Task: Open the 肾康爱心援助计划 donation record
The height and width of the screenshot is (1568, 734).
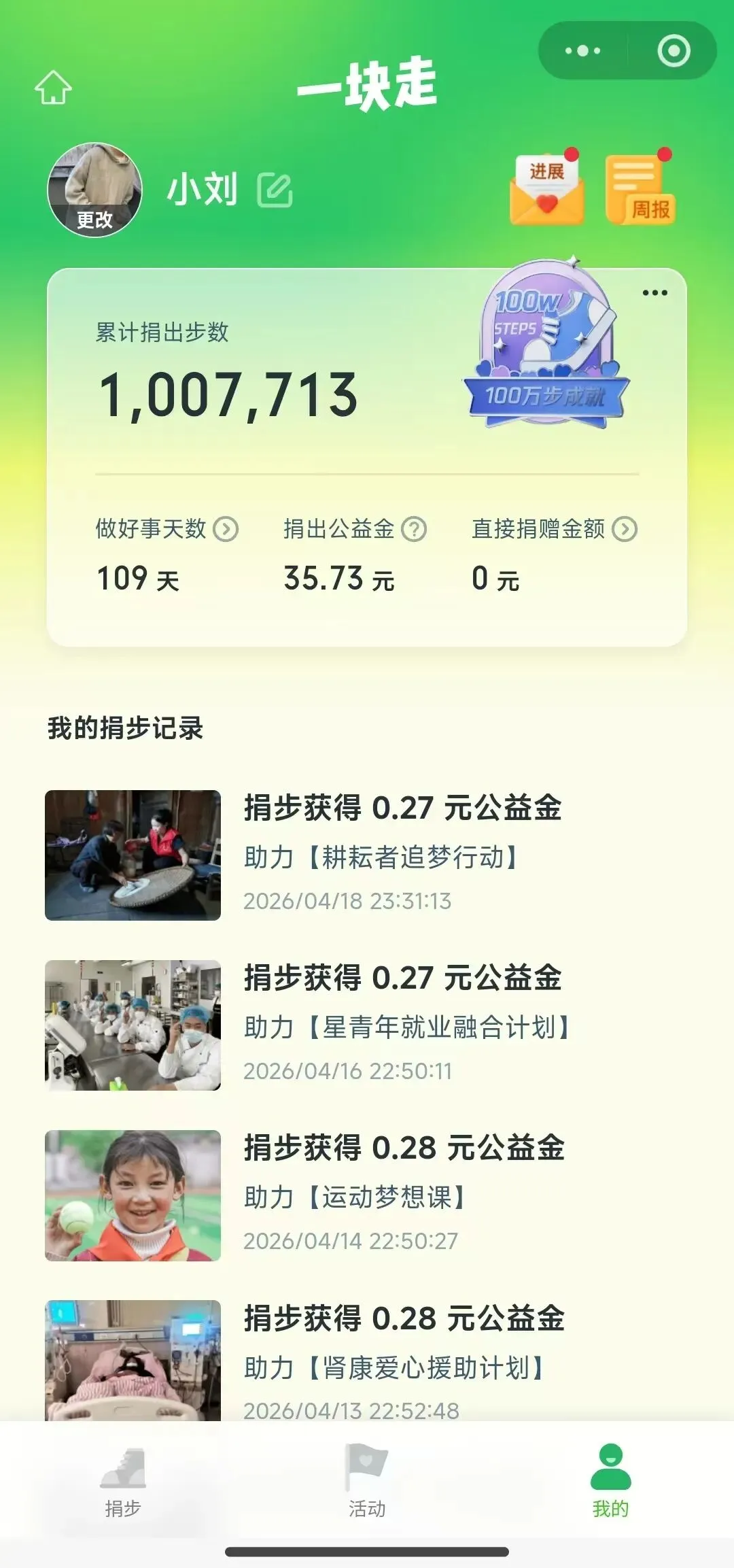Action: 367,1360
